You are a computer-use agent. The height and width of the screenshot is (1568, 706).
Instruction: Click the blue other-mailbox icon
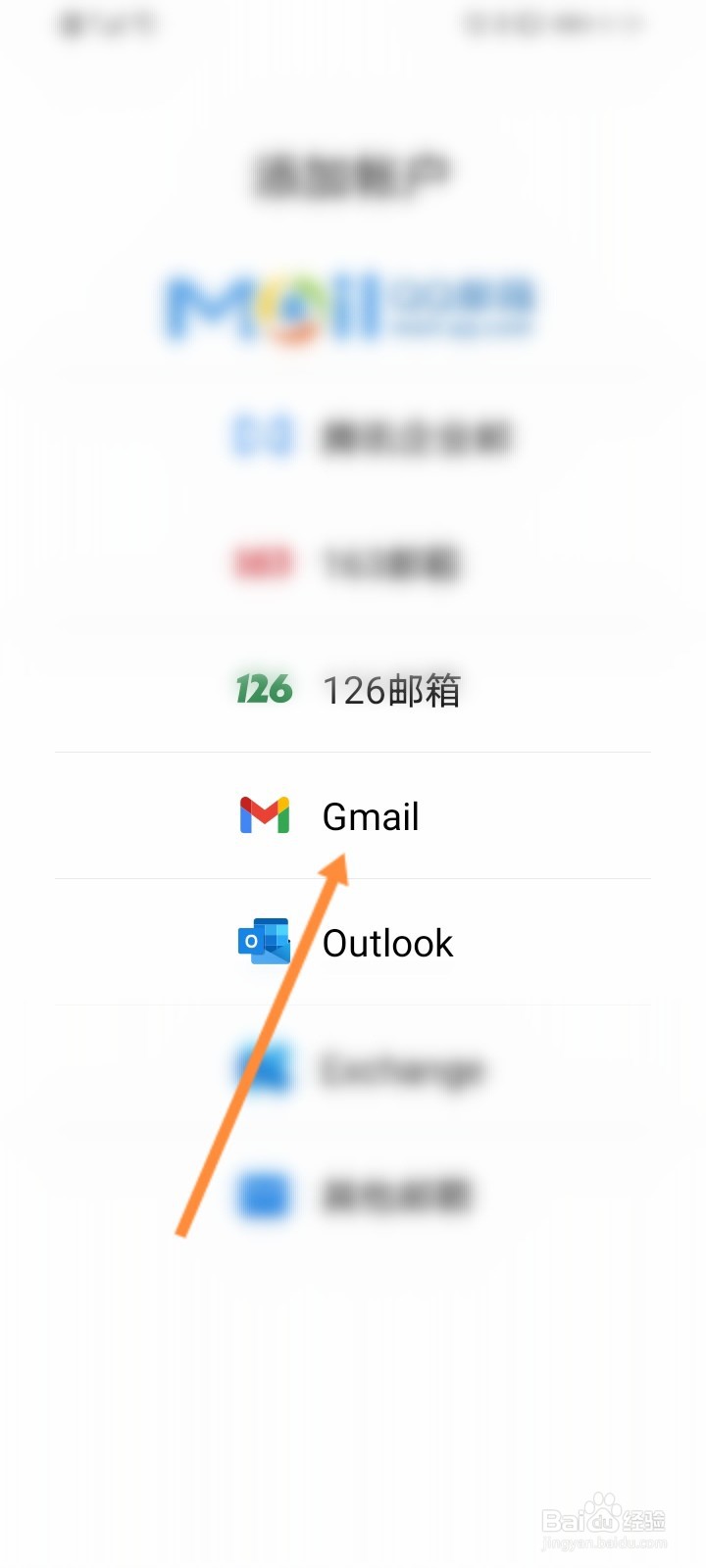(263, 1194)
